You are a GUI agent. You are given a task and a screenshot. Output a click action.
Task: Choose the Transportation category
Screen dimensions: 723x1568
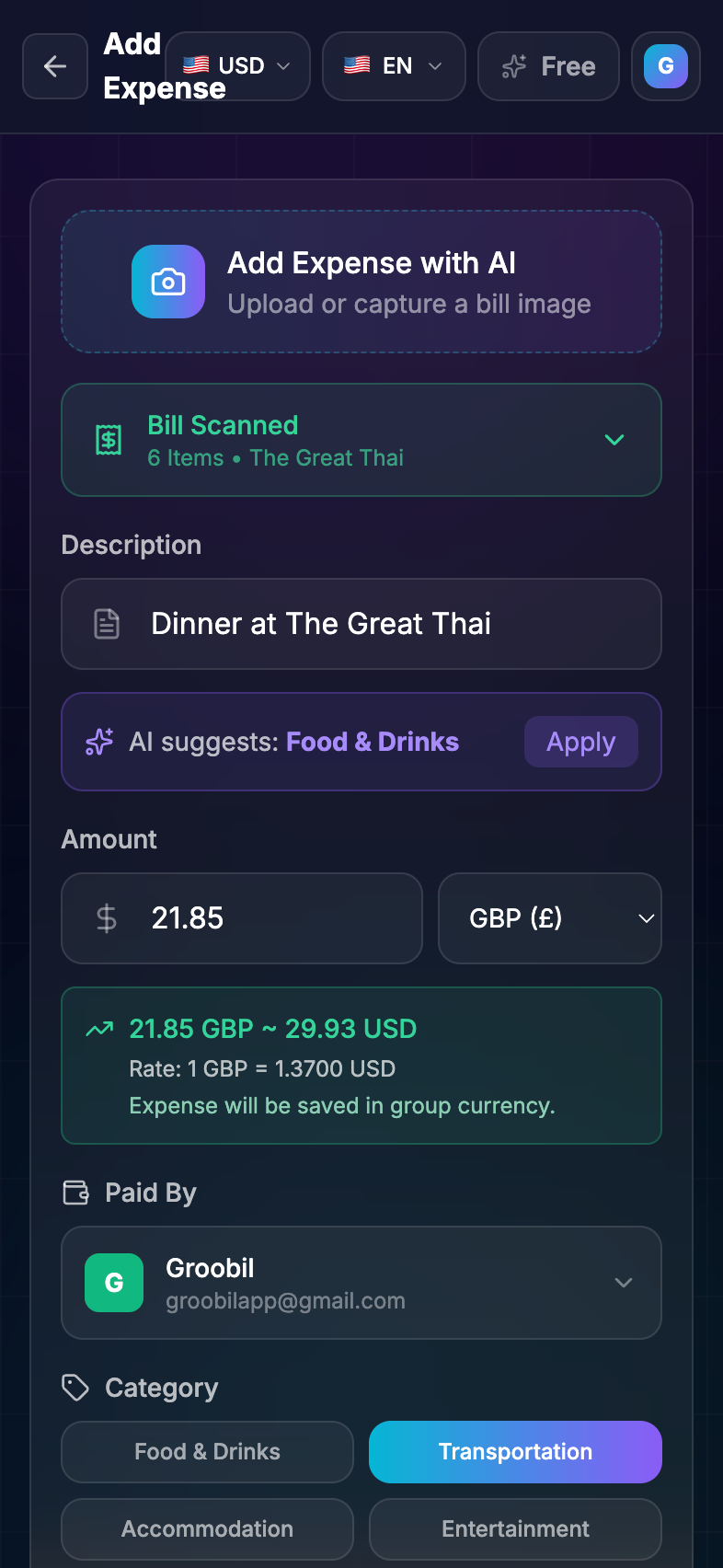click(x=515, y=1452)
